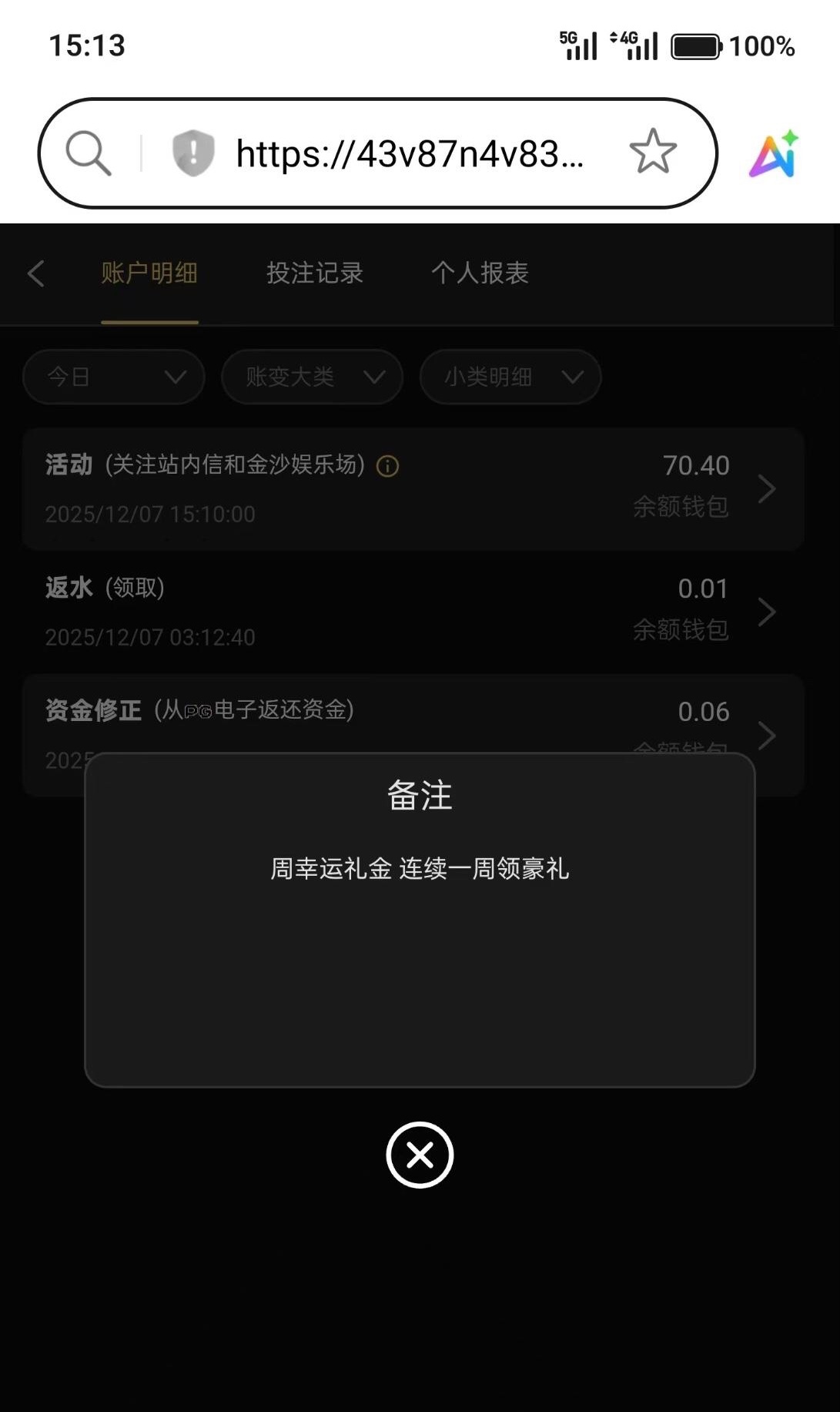Switch to the 投注记录 tab
This screenshot has height=1412, width=840.
pyautogui.click(x=315, y=273)
